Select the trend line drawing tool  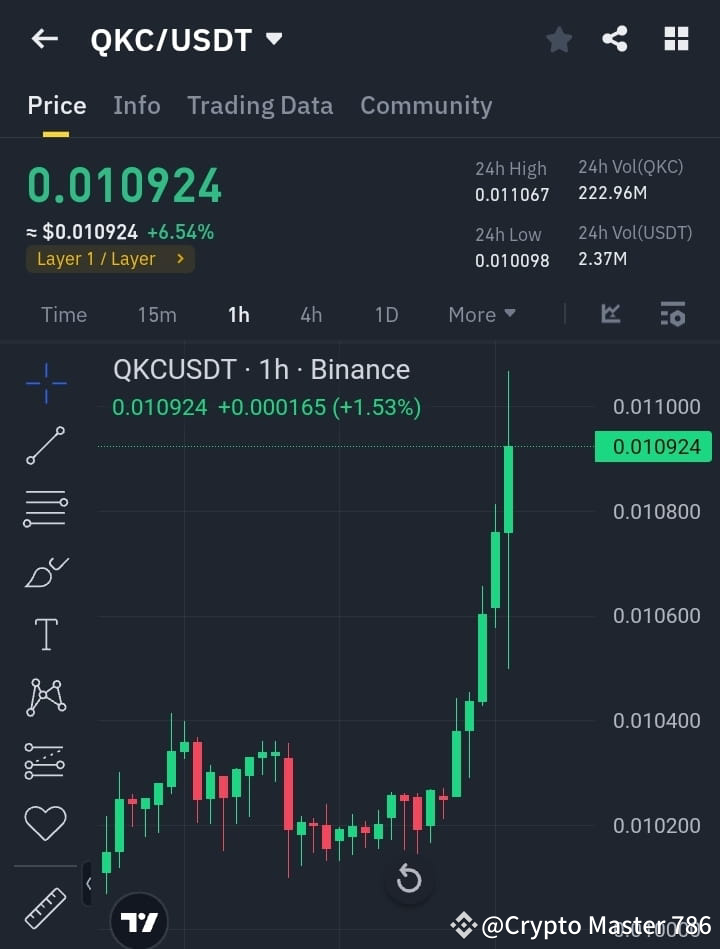(44, 445)
